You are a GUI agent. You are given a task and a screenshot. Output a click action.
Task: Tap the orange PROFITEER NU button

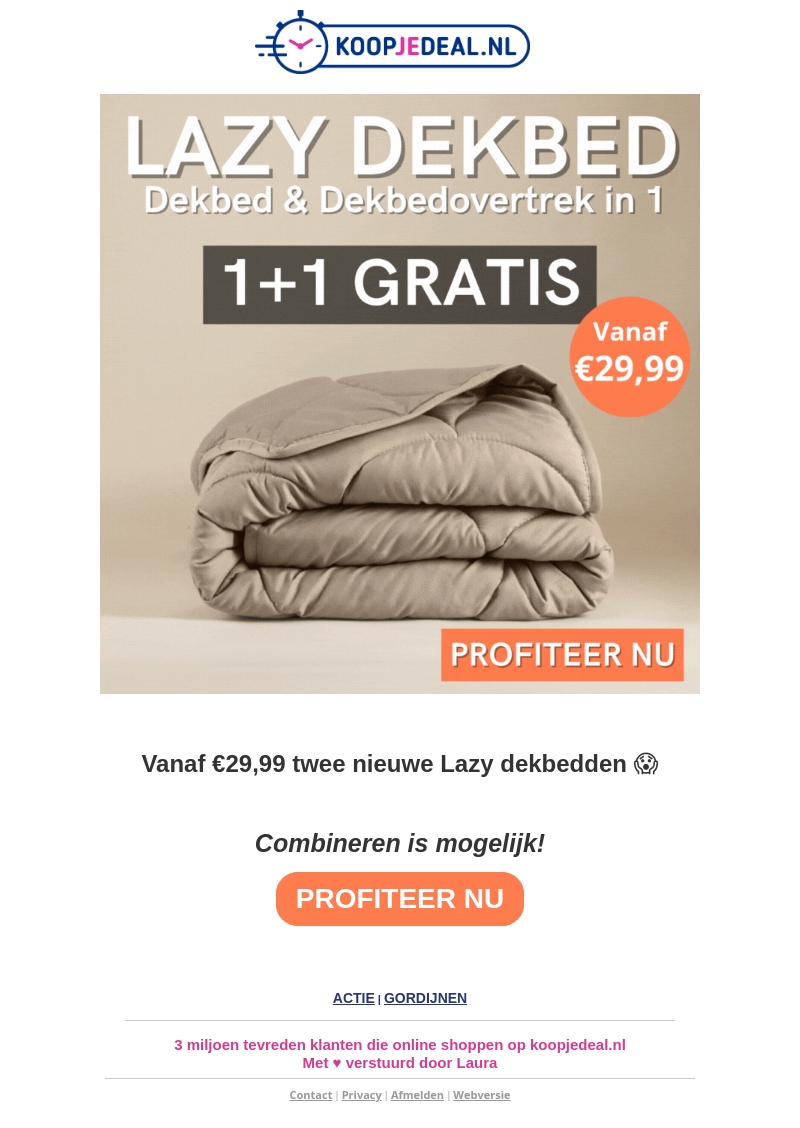[x=399, y=899]
